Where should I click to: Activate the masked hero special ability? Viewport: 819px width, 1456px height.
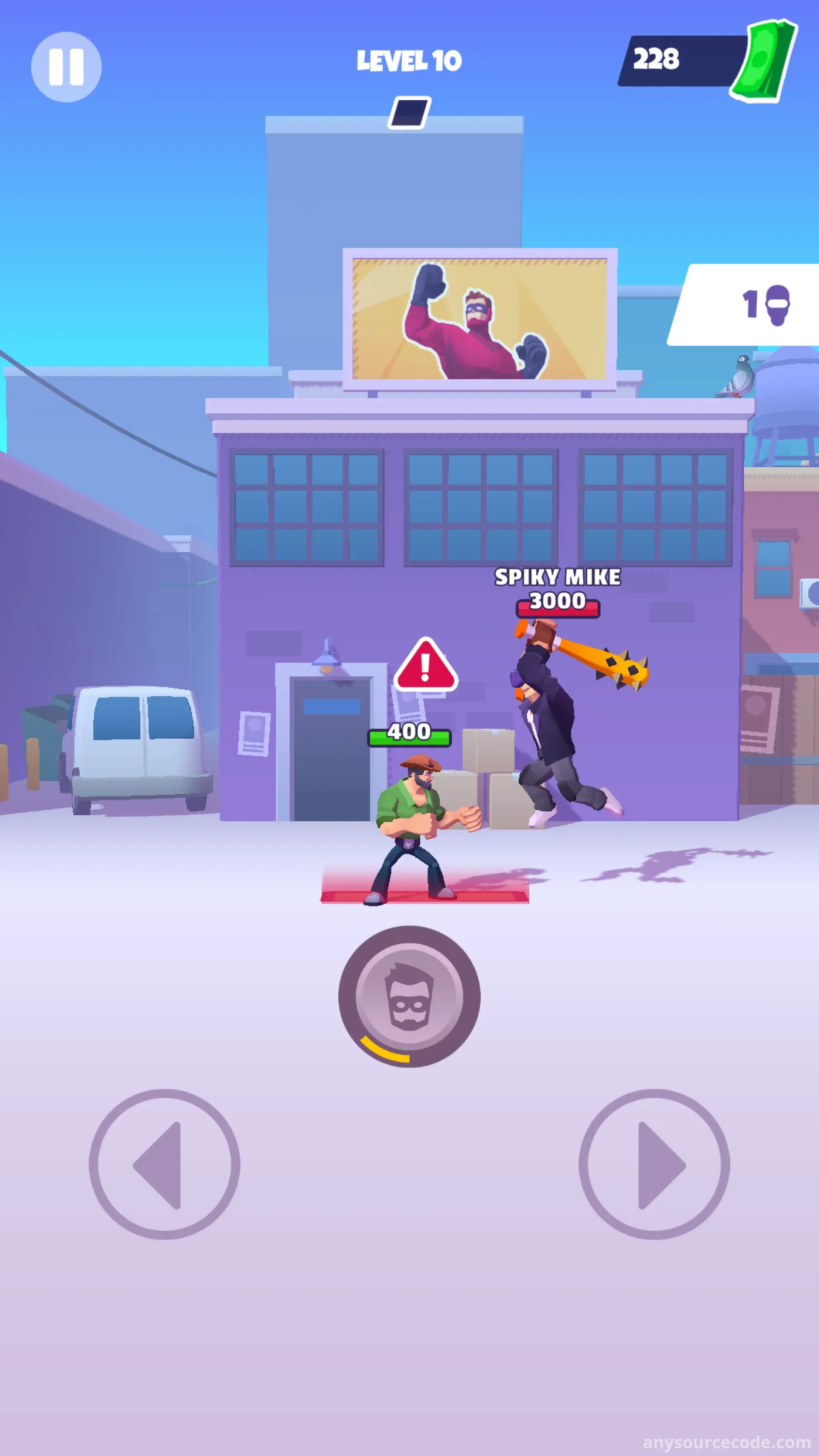[x=409, y=996]
